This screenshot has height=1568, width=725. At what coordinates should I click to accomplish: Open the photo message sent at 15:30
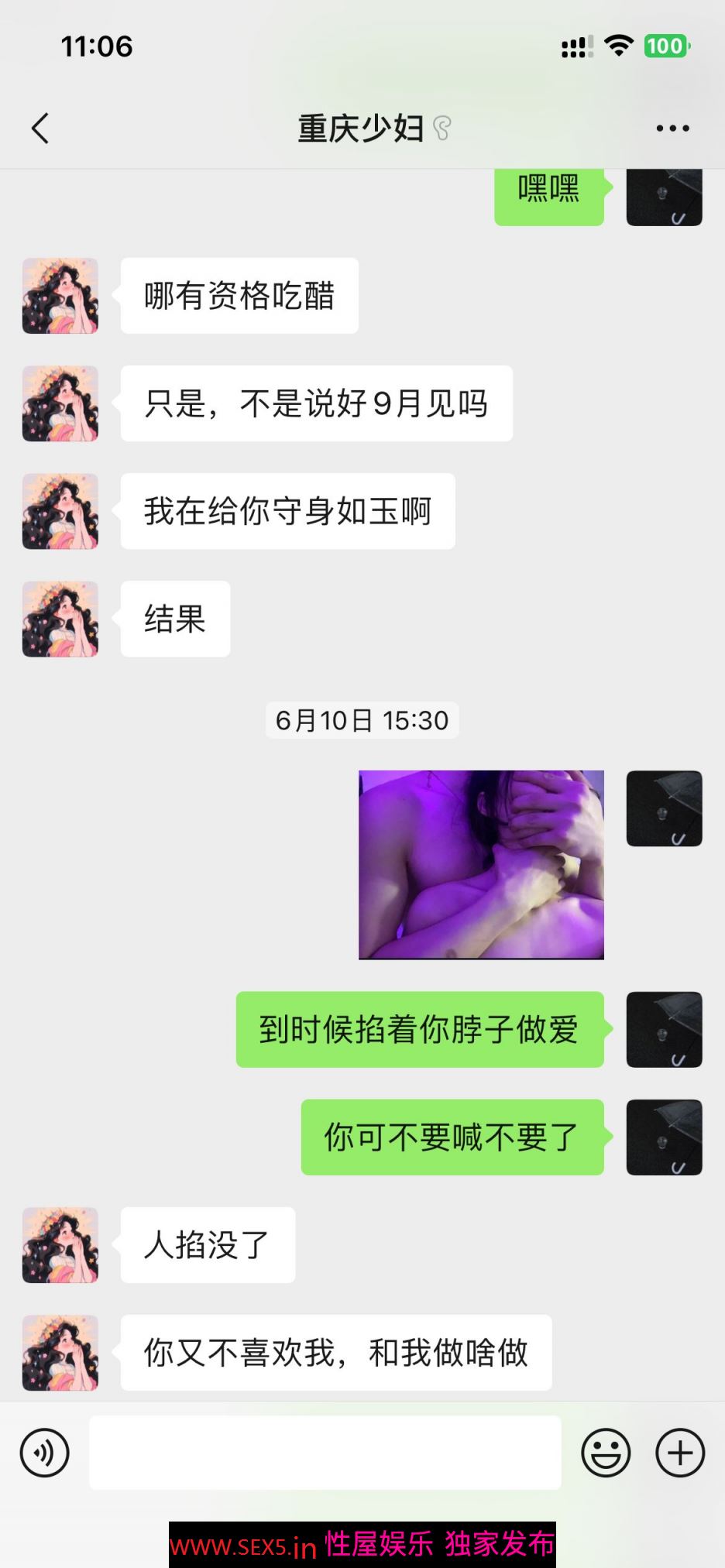[481, 865]
